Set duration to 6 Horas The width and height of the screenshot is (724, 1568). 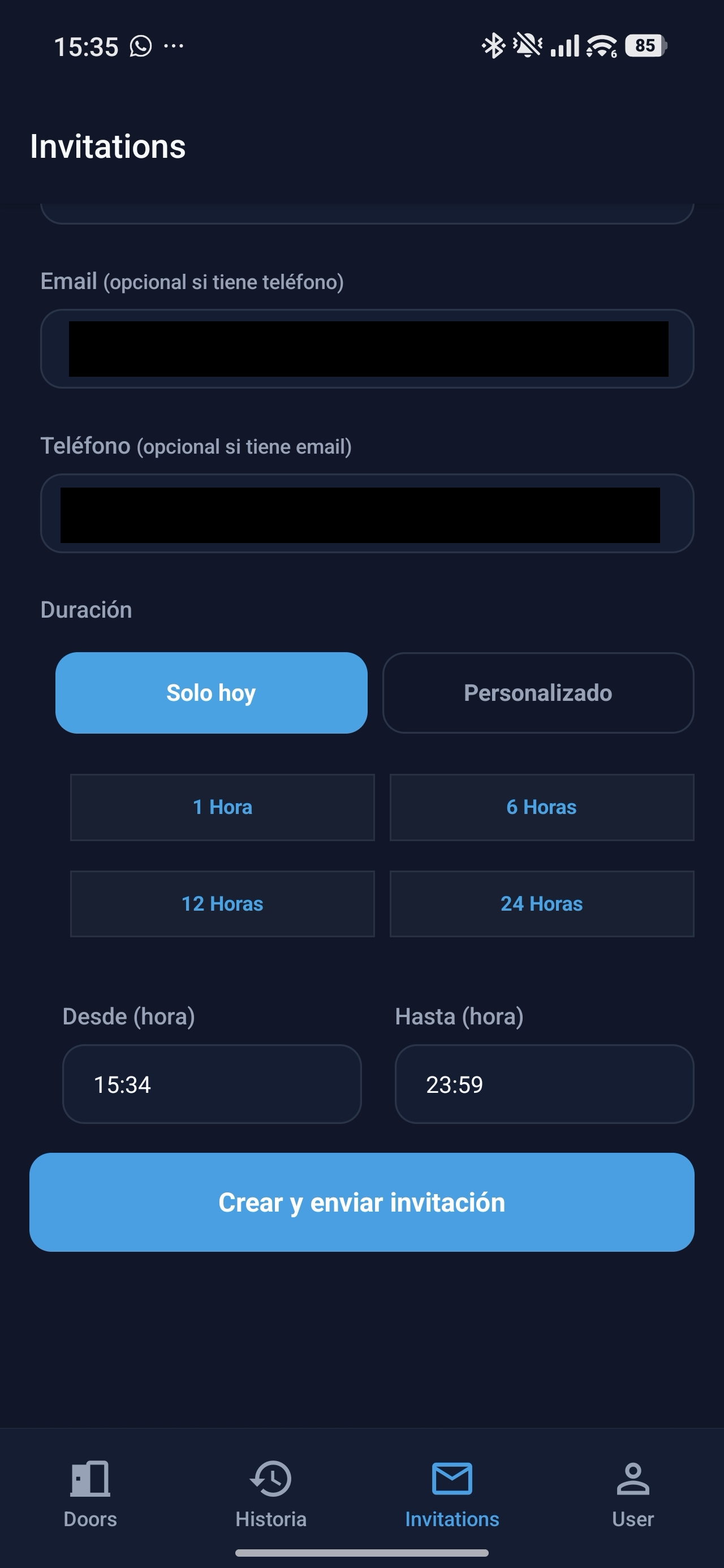(x=541, y=807)
